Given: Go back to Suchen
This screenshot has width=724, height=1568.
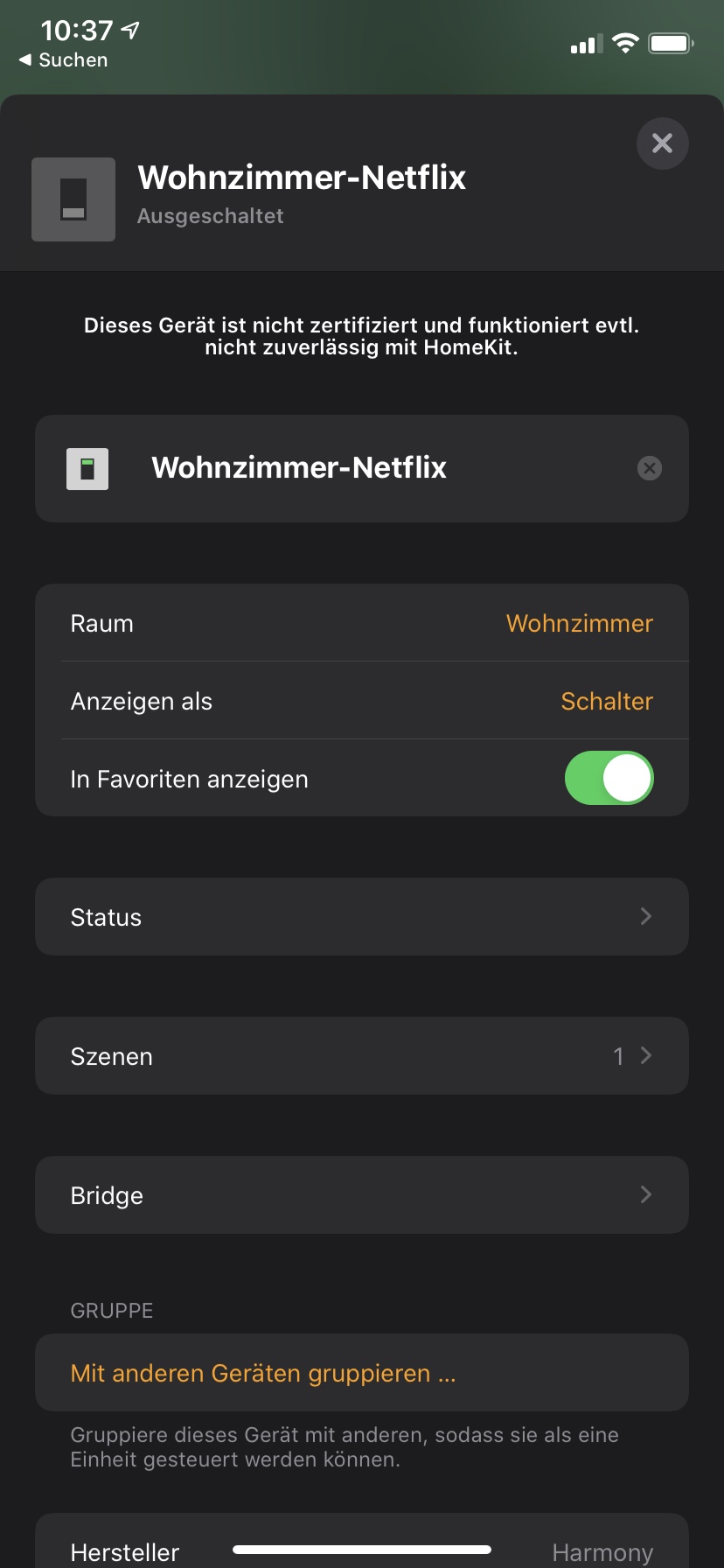Looking at the screenshot, I should coord(64,60).
